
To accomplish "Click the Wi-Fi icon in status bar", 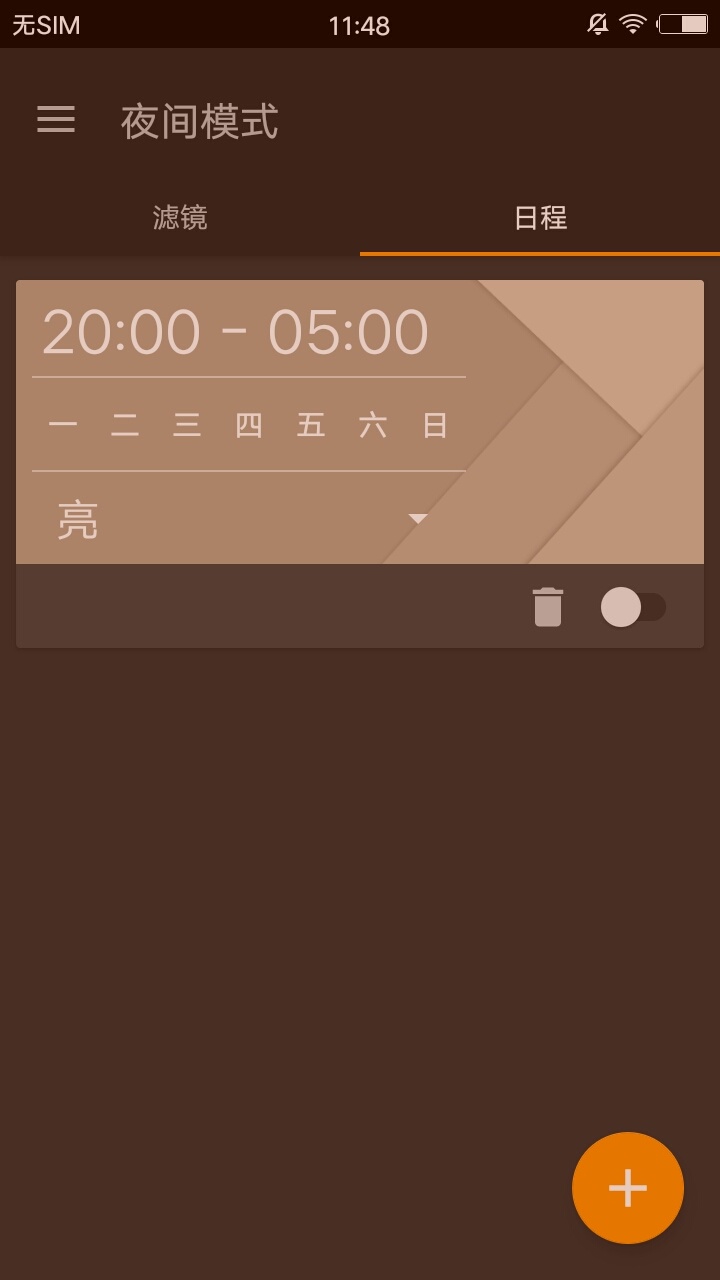I will click(x=633, y=22).
